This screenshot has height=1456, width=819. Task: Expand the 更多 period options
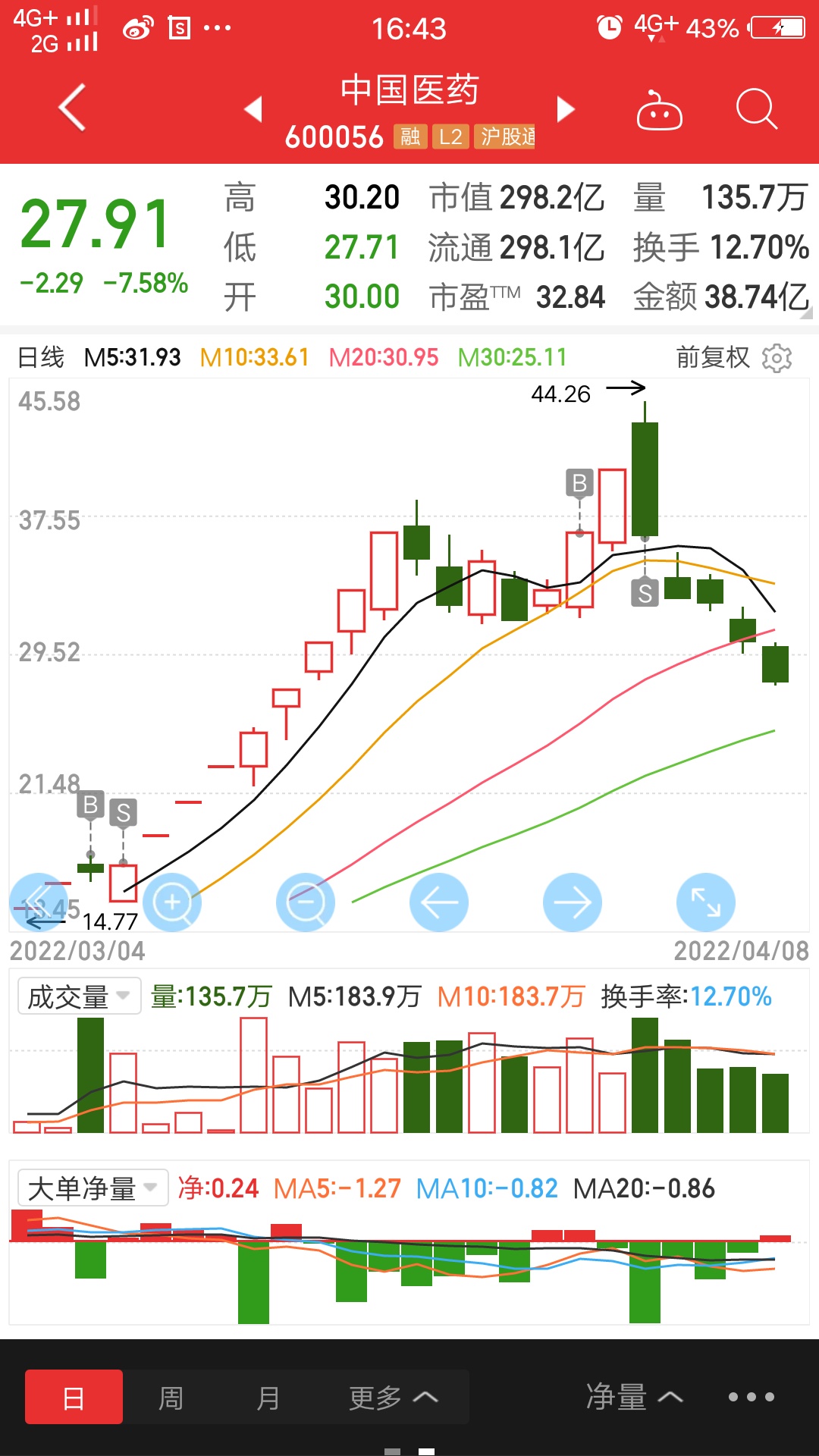coord(393,1397)
